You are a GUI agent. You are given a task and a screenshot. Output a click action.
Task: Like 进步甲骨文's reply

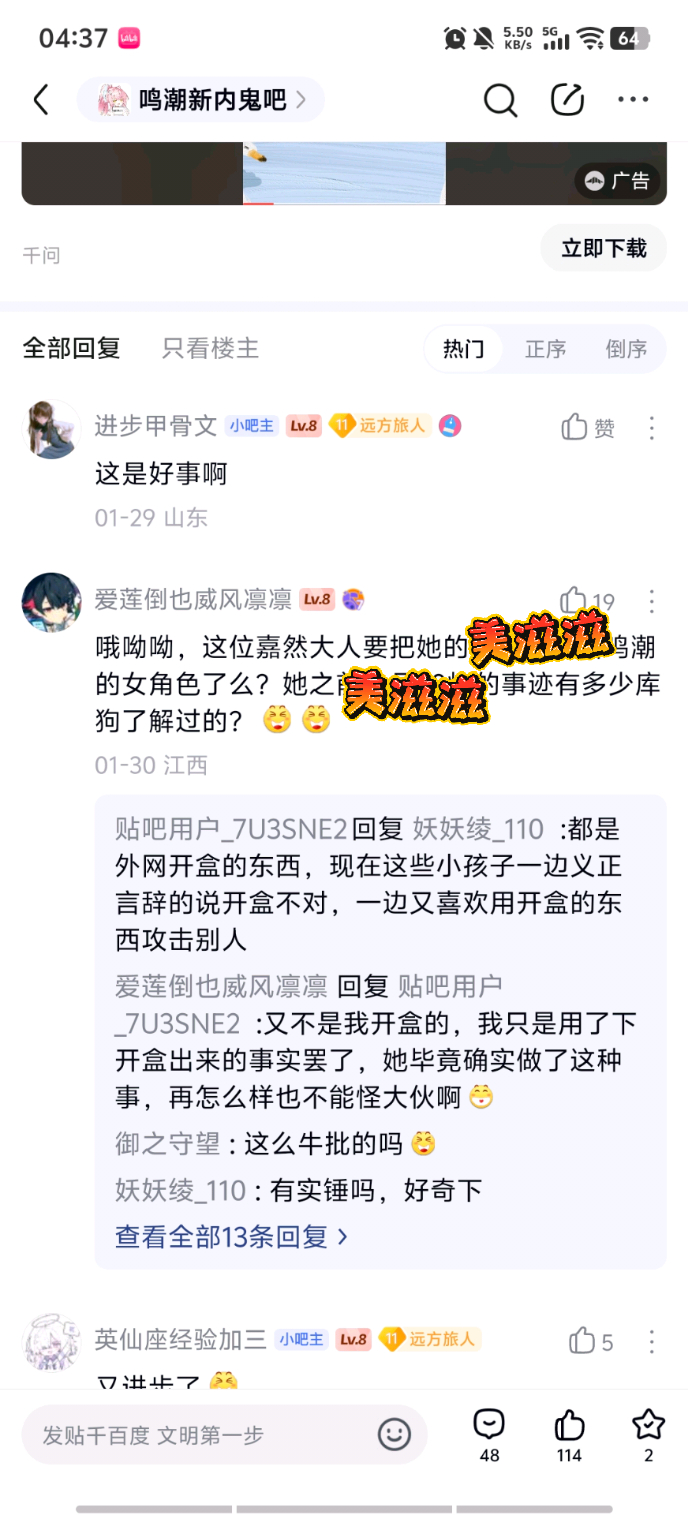click(588, 428)
